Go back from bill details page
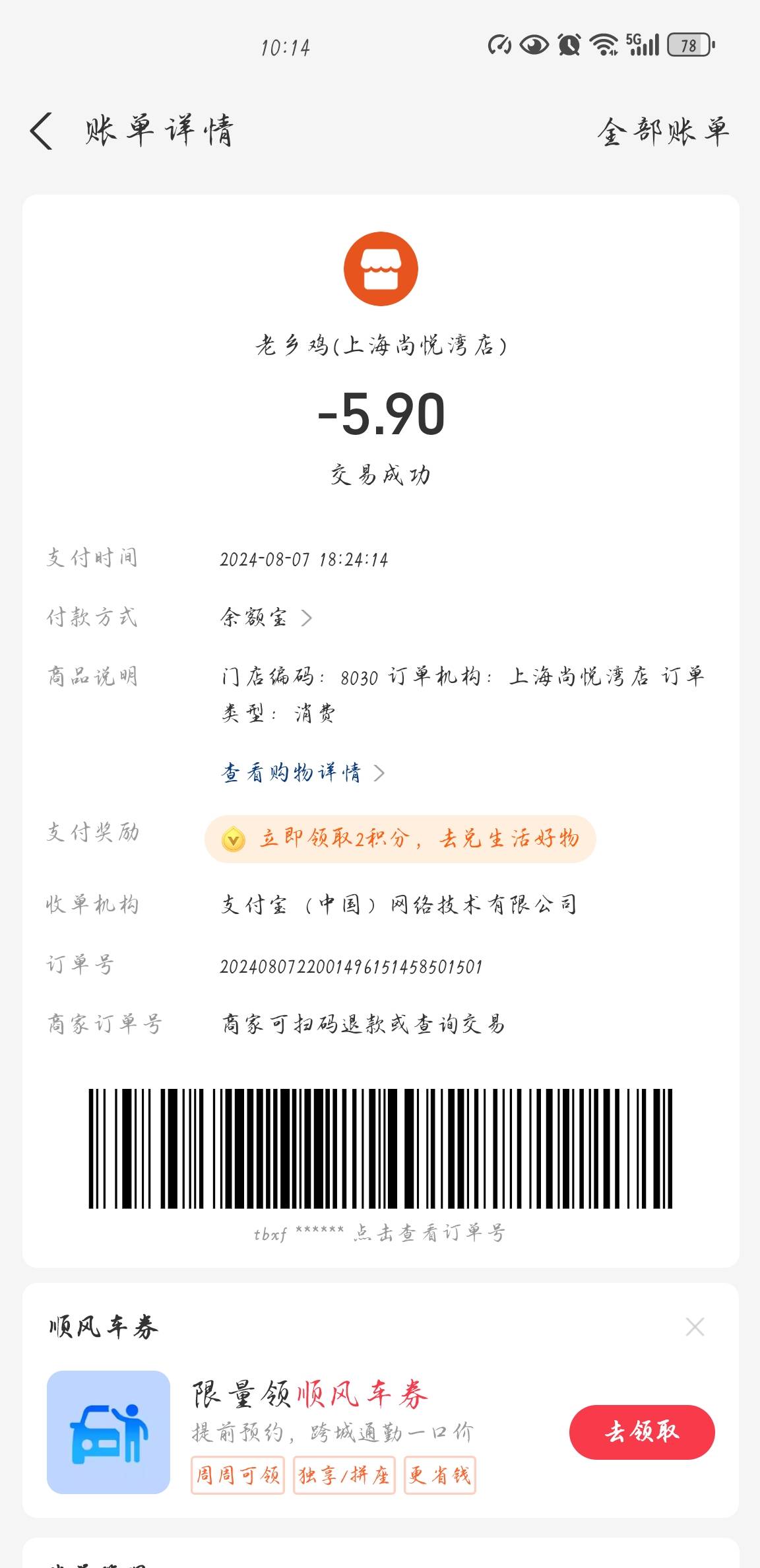760x1568 pixels. pos(42,131)
